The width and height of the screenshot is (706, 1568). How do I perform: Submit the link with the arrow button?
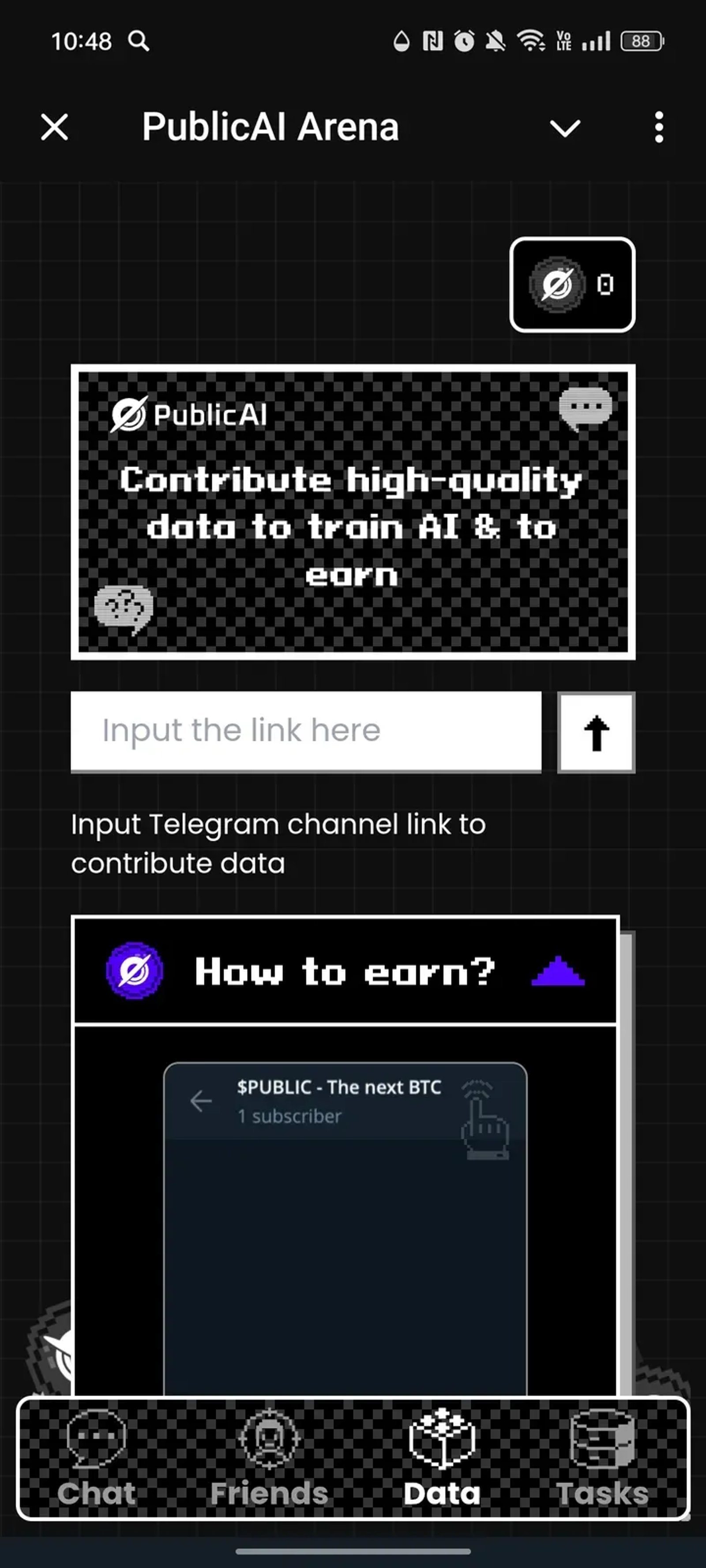597,732
